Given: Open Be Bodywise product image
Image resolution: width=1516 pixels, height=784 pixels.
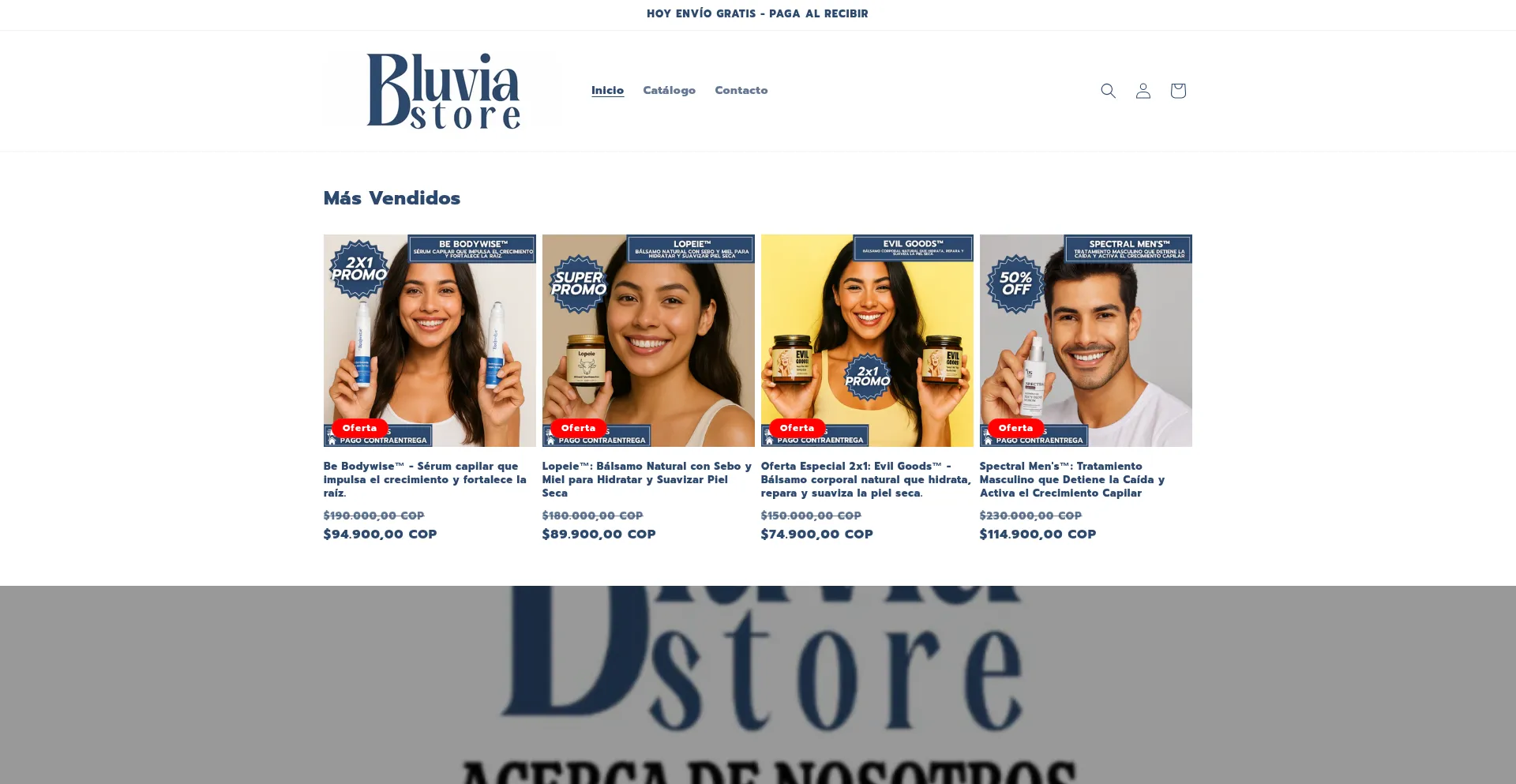Looking at the screenshot, I should point(430,340).
